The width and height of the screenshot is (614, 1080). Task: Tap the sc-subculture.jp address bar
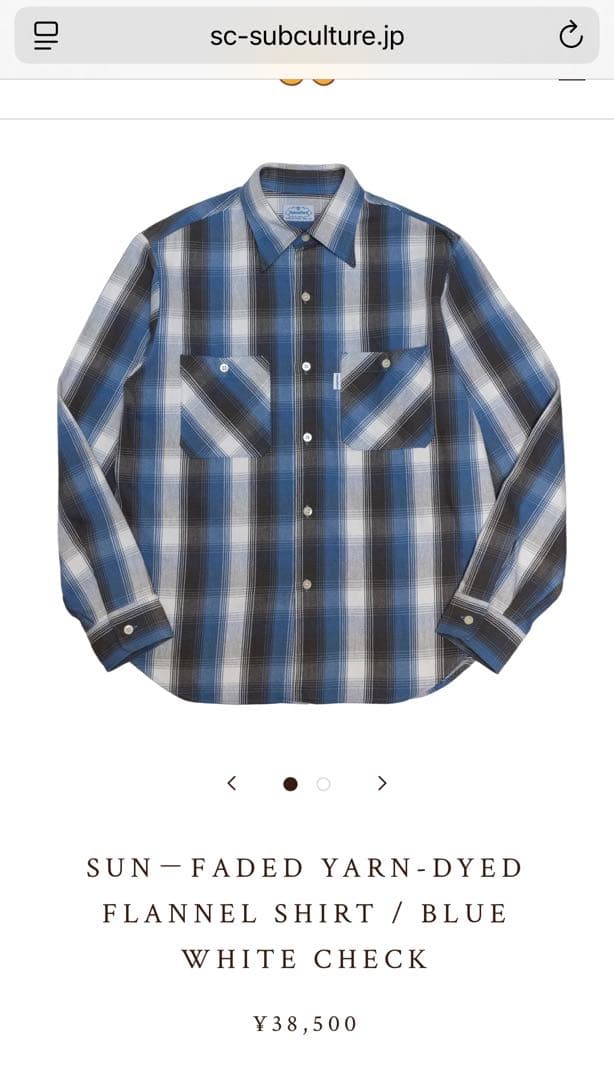(306, 36)
